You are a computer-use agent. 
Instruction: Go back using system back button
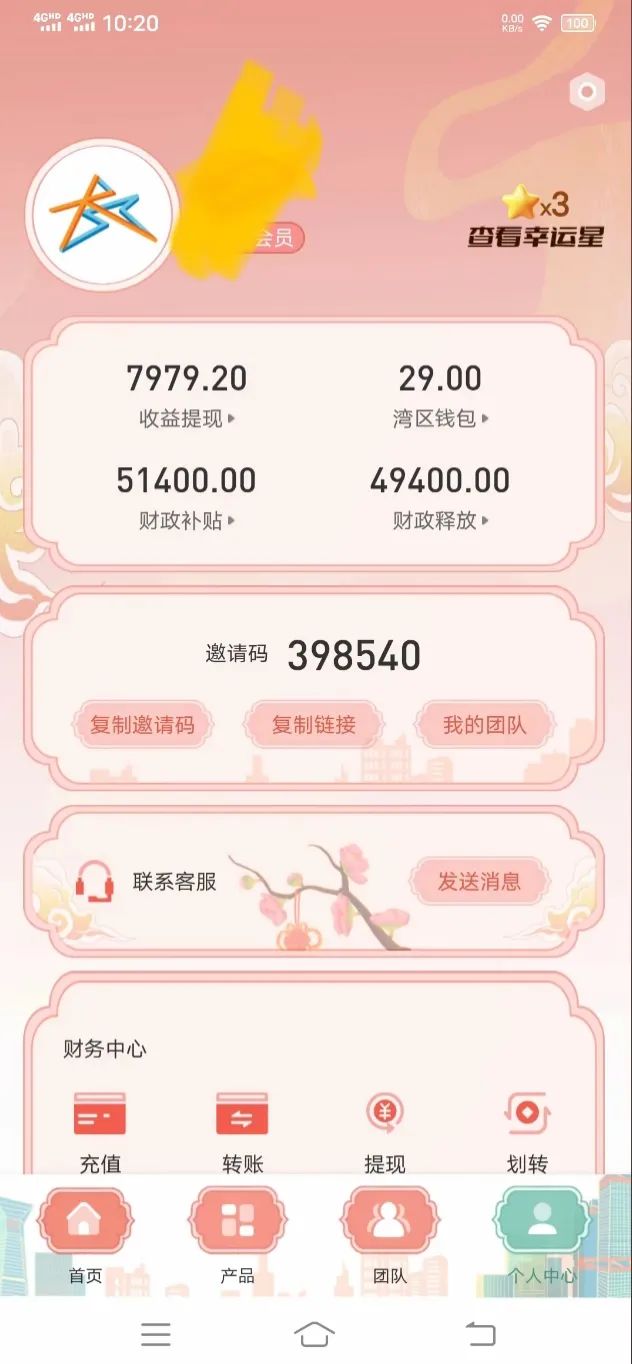point(481,1333)
